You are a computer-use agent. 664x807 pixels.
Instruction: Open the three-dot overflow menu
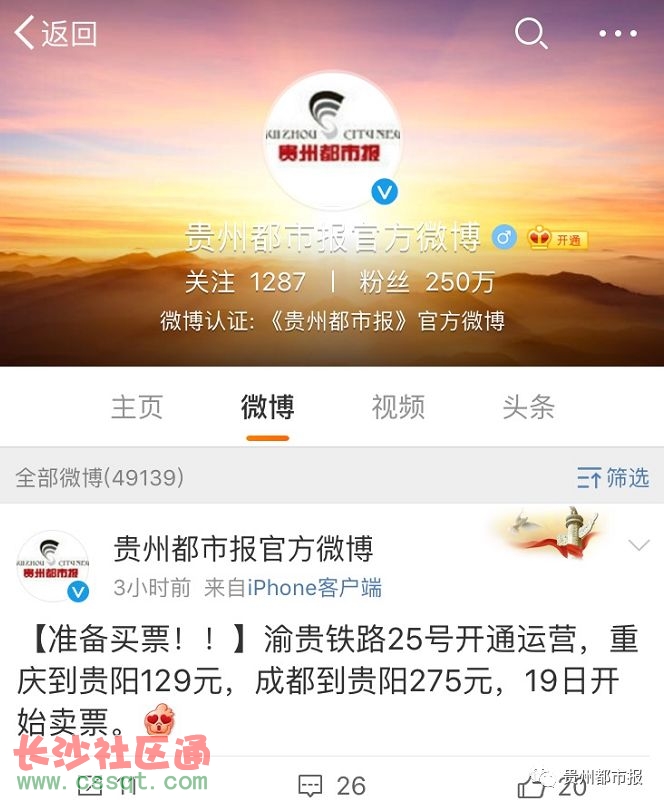(x=617, y=34)
